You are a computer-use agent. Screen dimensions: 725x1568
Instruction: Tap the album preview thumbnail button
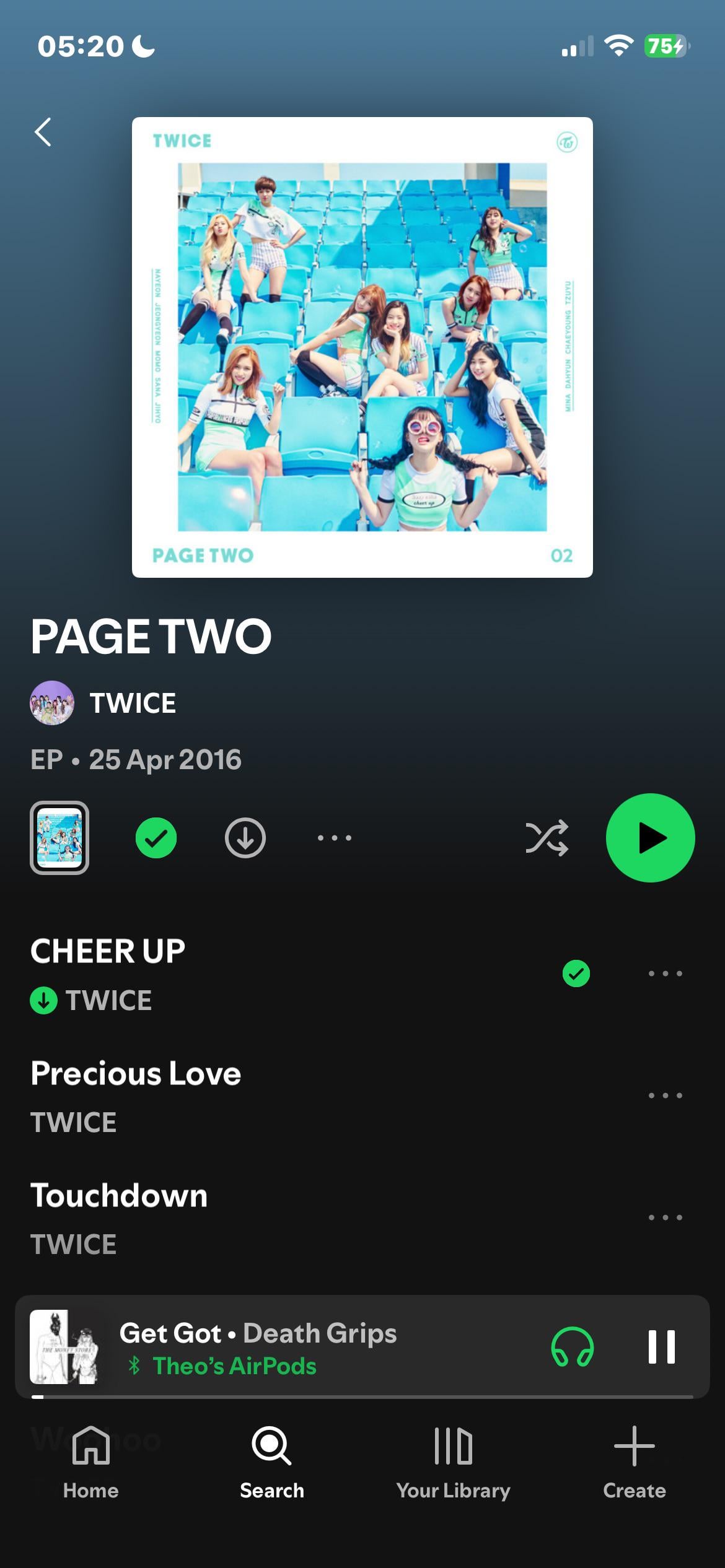(59, 838)
